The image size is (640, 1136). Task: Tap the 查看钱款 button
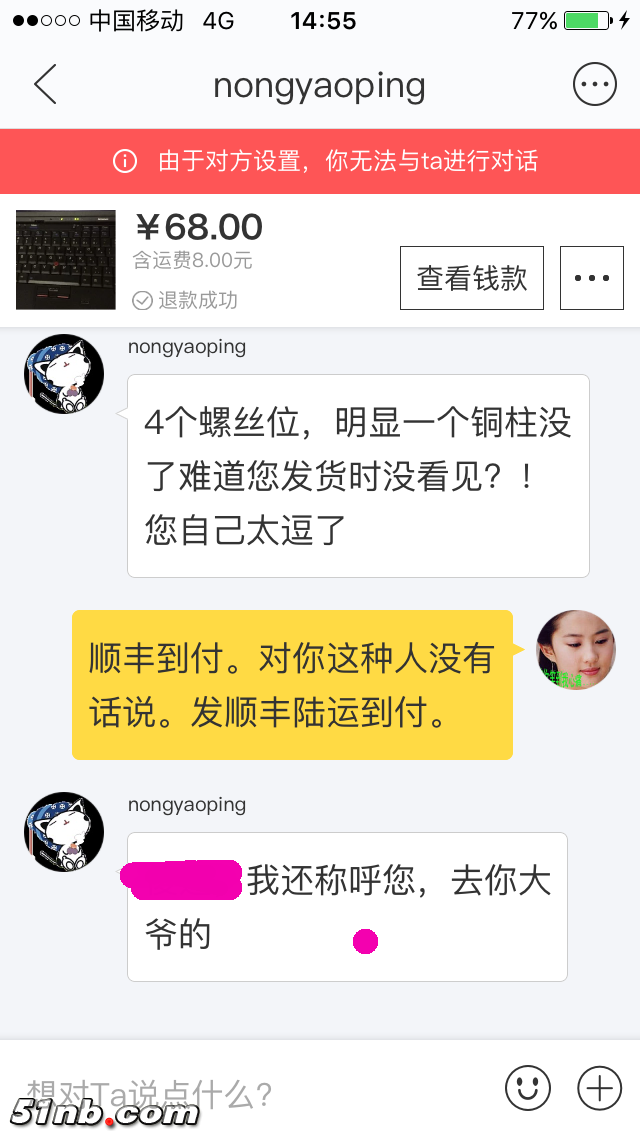(x=472, y=278)
